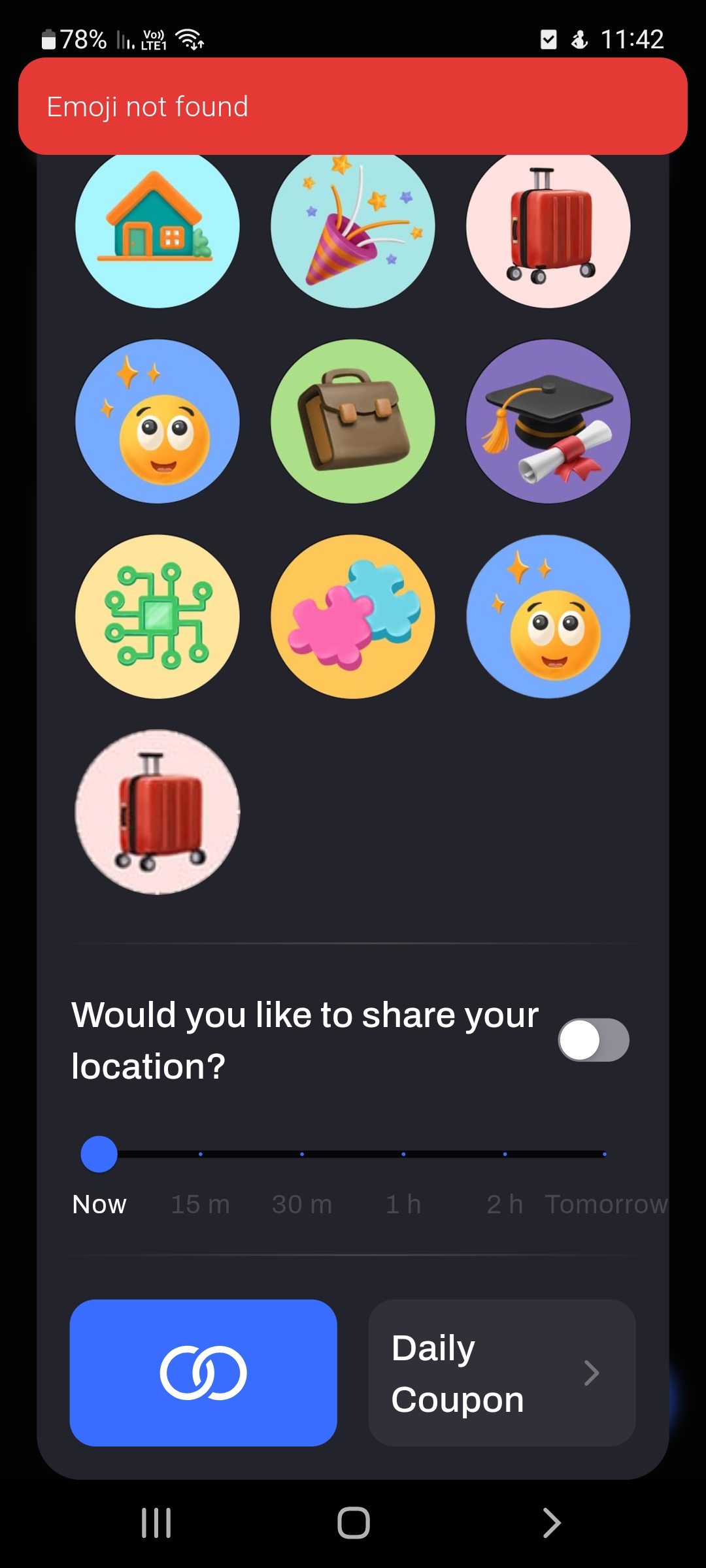Enable the share your location switch

[x=593, y=1039]
